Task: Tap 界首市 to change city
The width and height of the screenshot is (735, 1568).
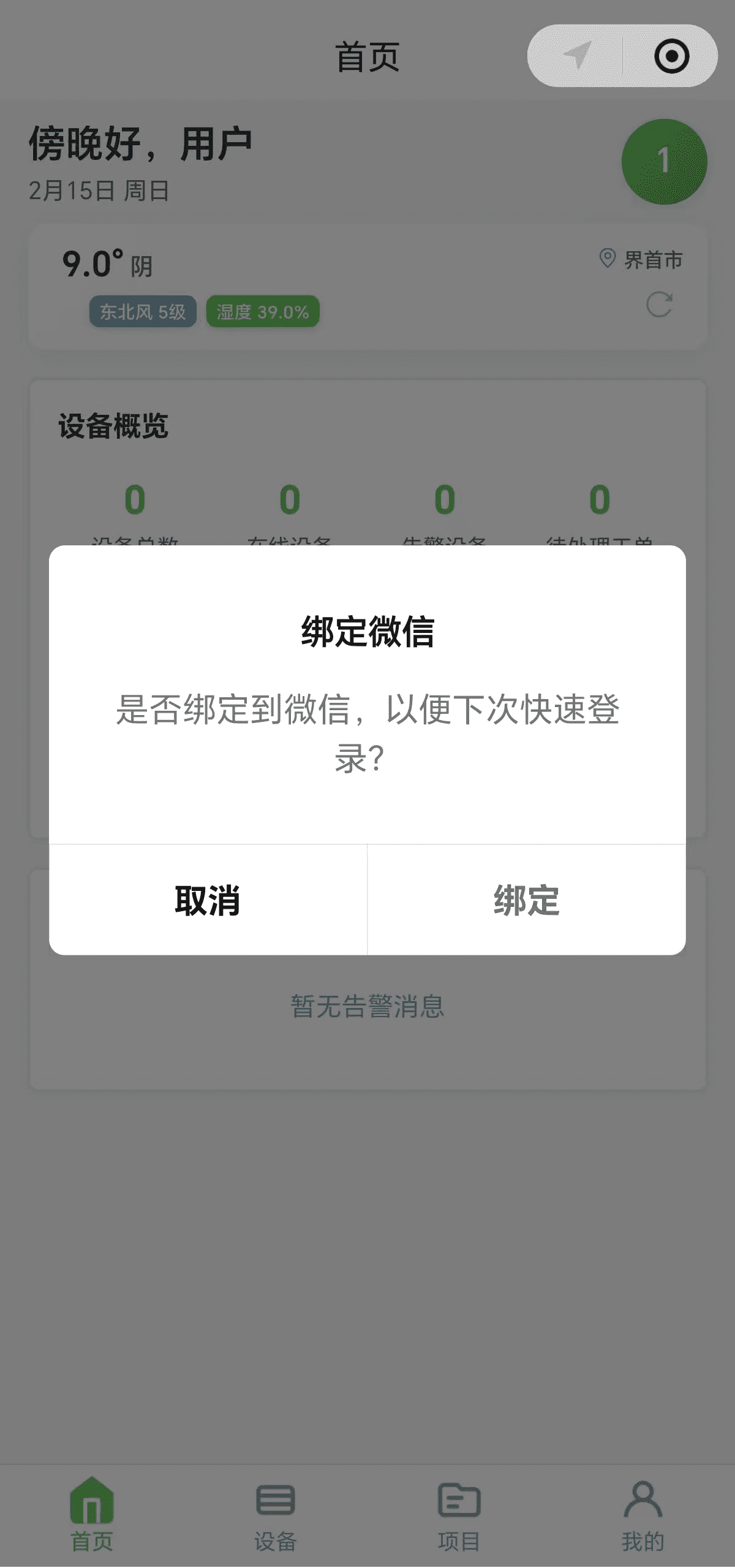Action: point(652,259)
